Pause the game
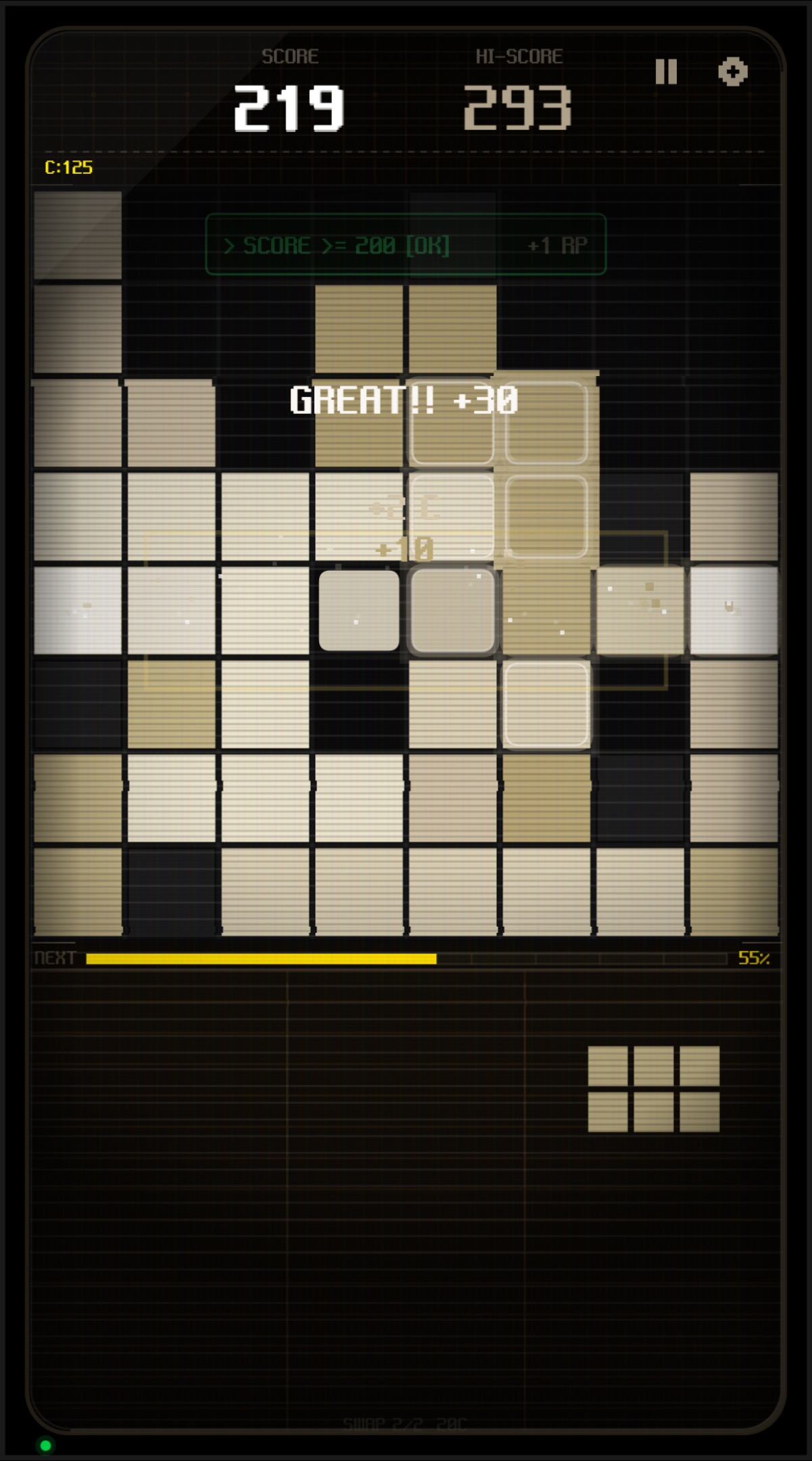Image resolution: width=812 pixels, height=1461 pixels. click(666, 72)
